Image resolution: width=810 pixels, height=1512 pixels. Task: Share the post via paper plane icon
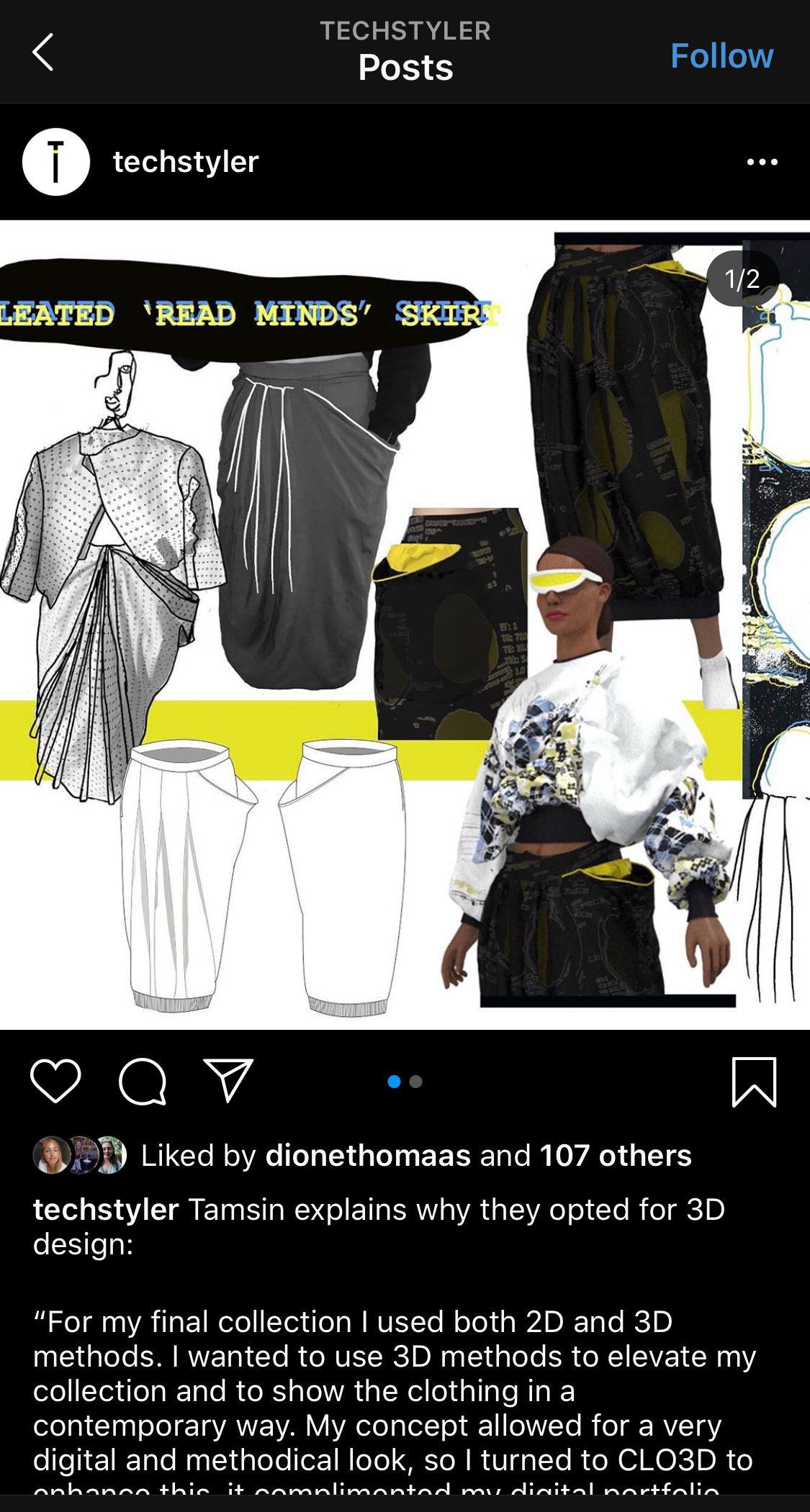click(x=228, y=1079)
